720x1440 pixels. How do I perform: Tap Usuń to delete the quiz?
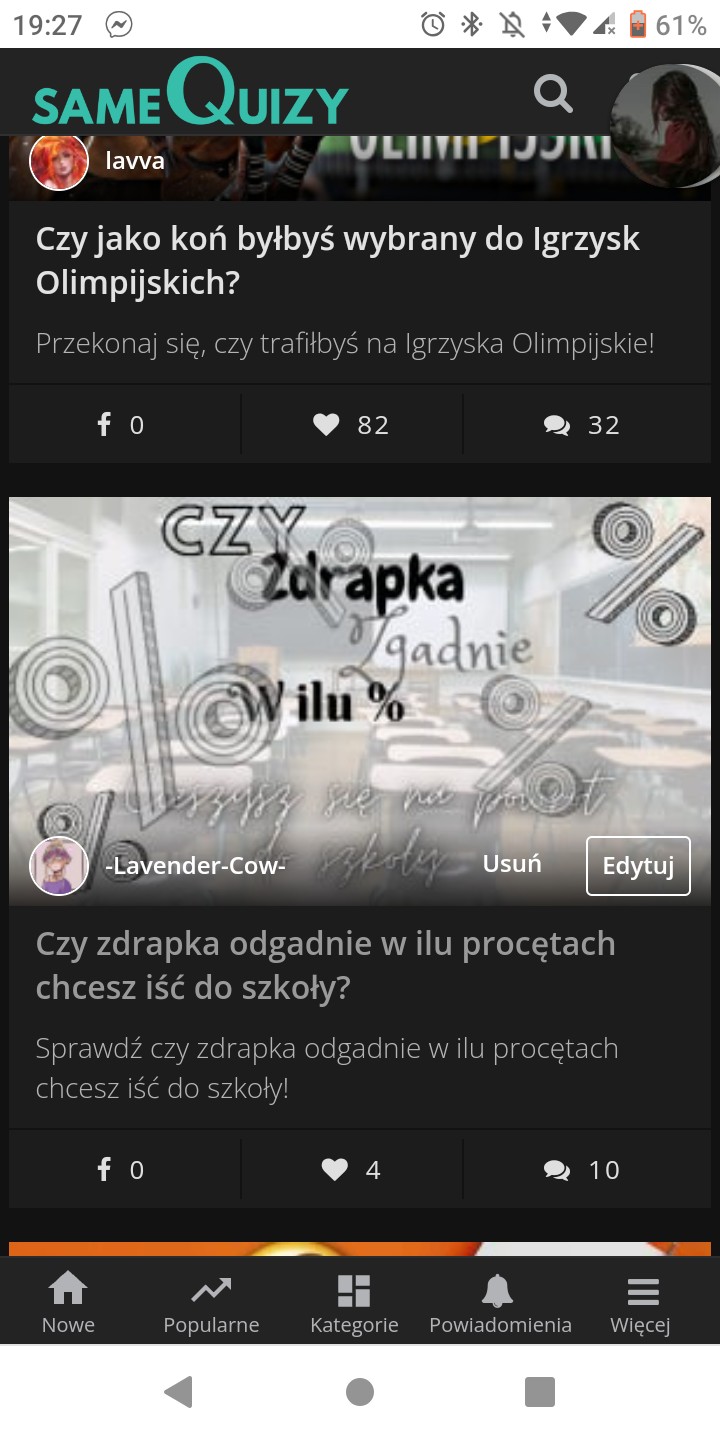[512, 864]
